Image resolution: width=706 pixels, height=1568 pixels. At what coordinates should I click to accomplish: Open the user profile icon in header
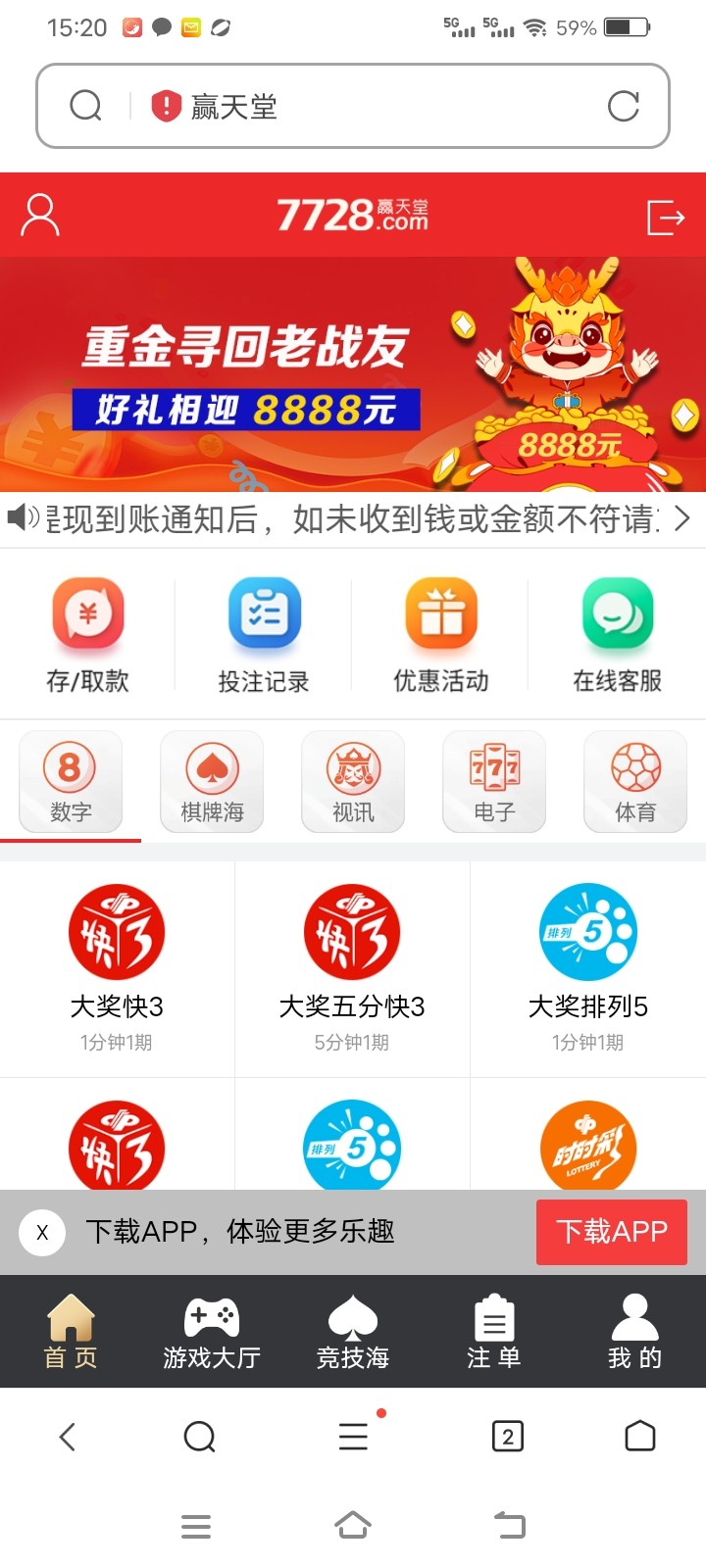click(40, 216)
